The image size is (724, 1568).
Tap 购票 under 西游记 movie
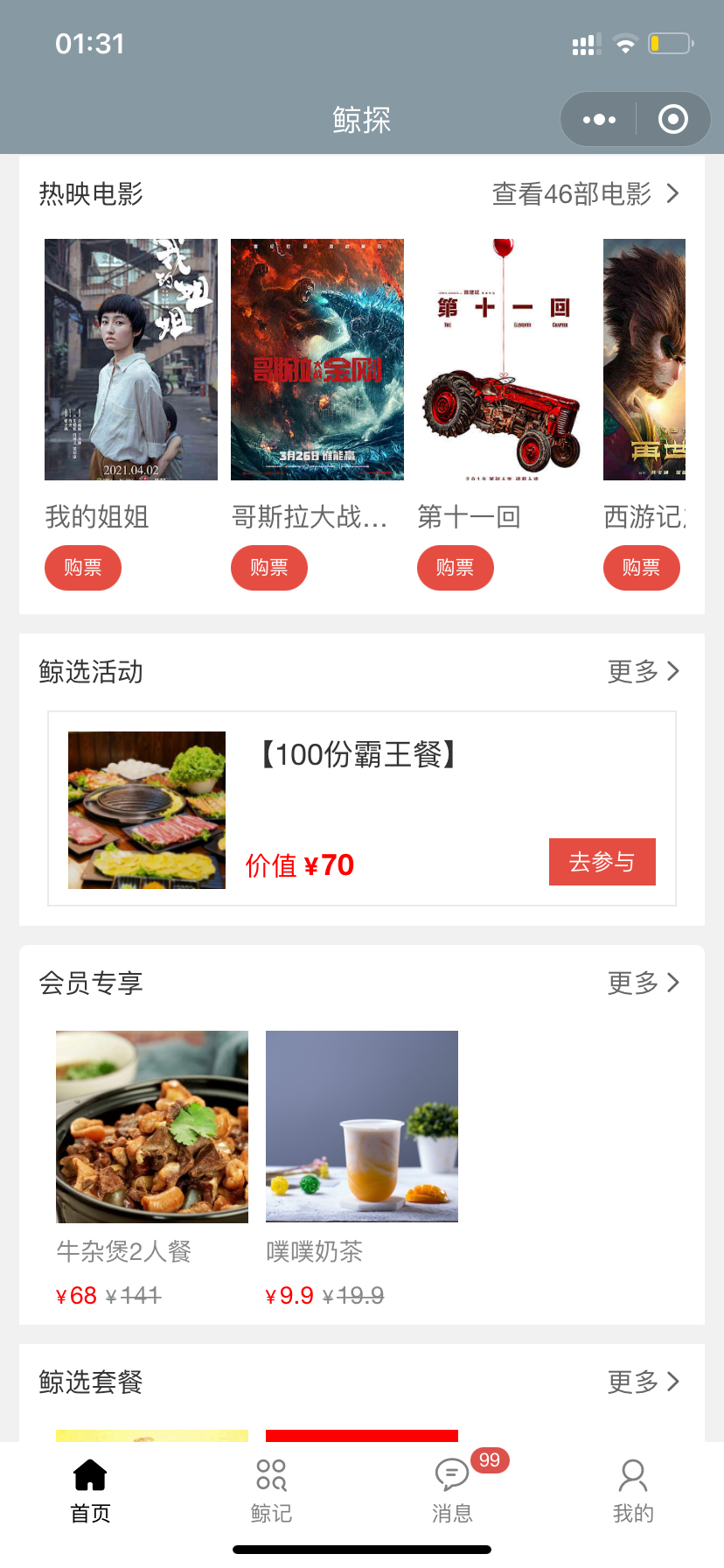point(642,568)
